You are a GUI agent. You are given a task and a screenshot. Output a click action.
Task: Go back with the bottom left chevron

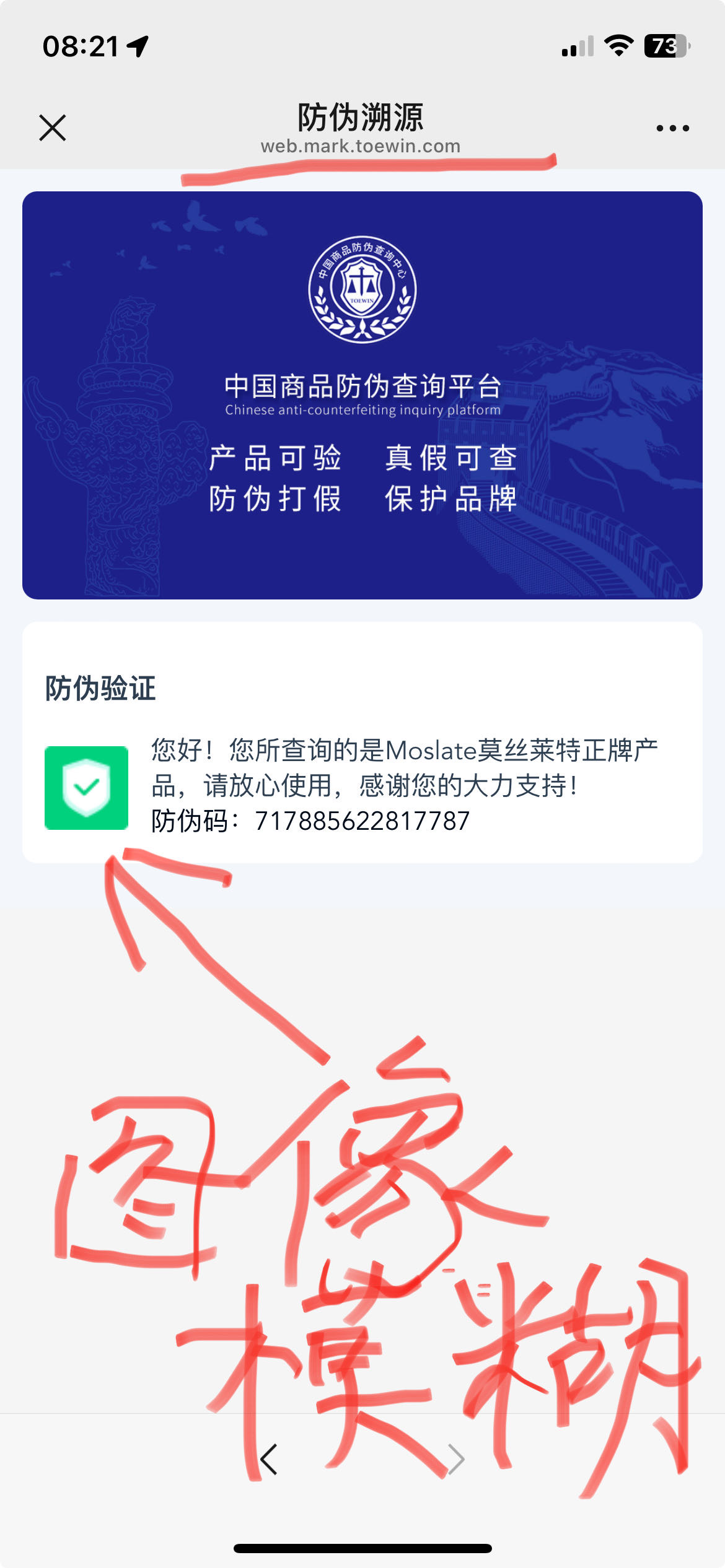tap(269, 1460)
